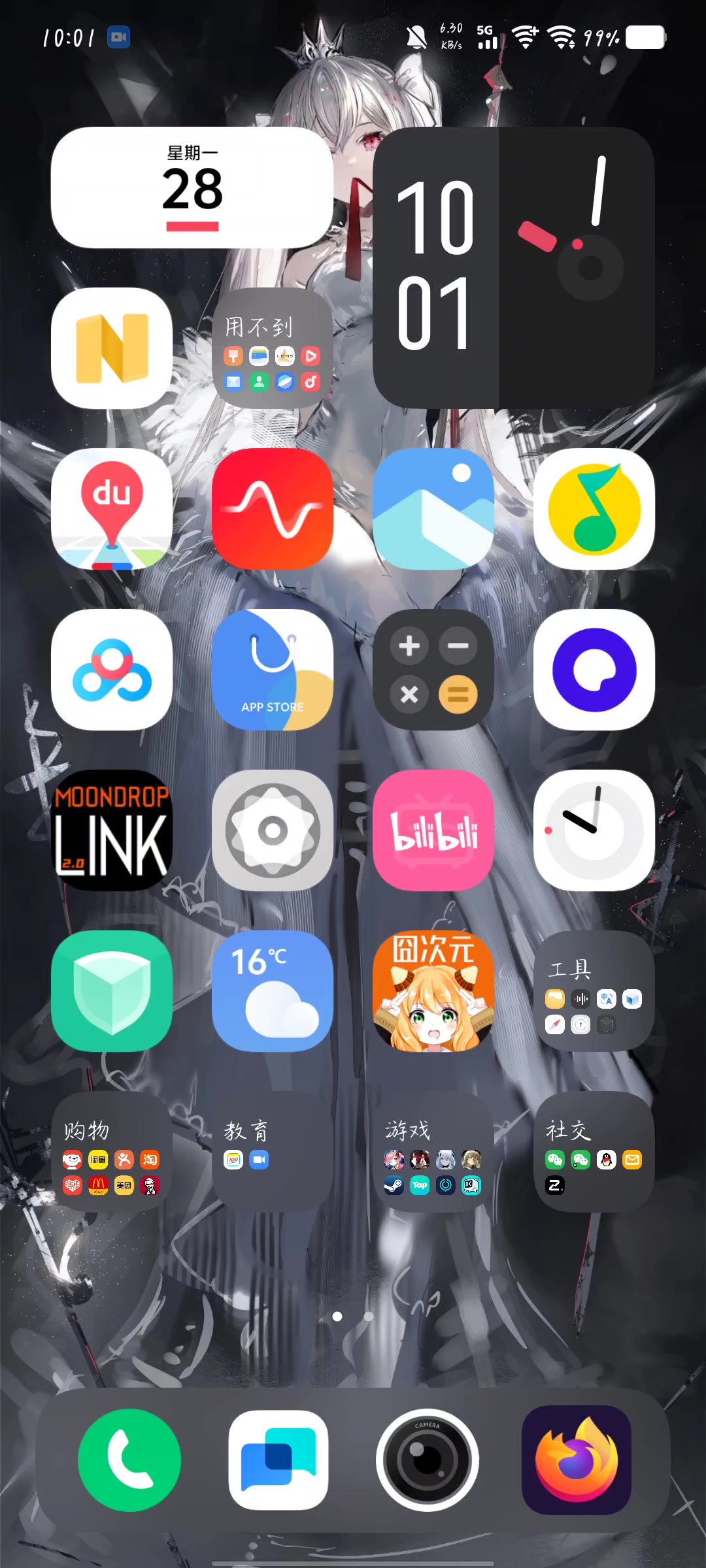Open the calculator app
The width and height of the screenshot is (706, 1568).
coord(433,670)
